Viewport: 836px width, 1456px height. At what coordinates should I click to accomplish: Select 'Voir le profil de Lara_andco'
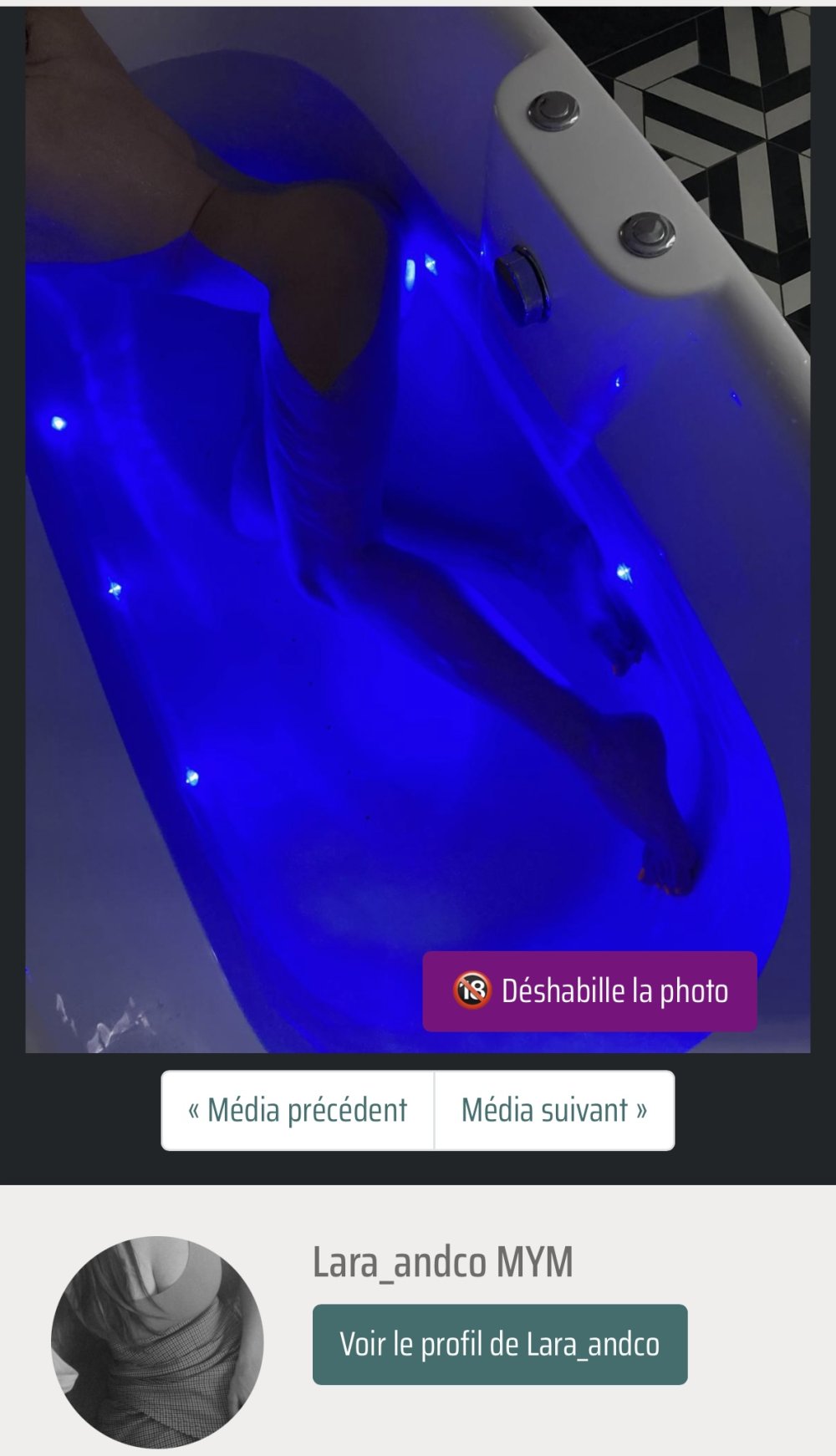[500, 1344]
